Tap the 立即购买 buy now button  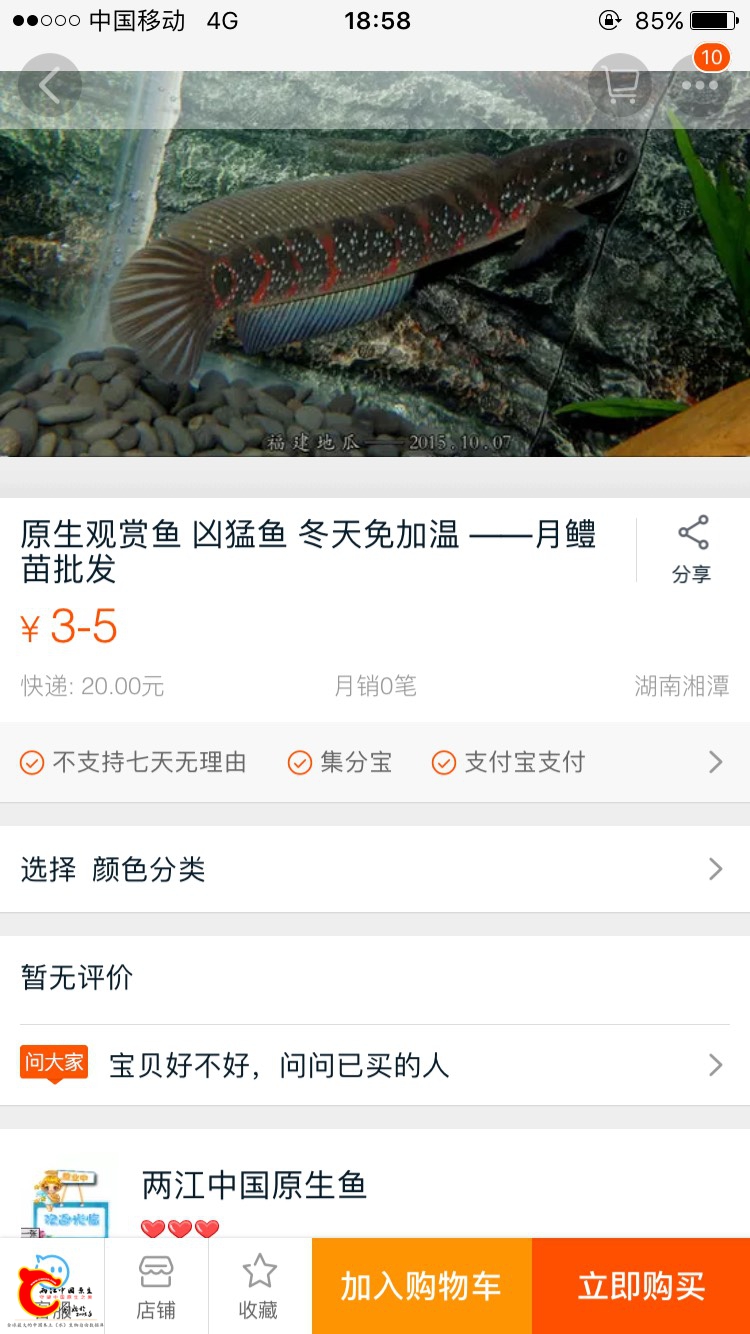[x=638, y=1285]
